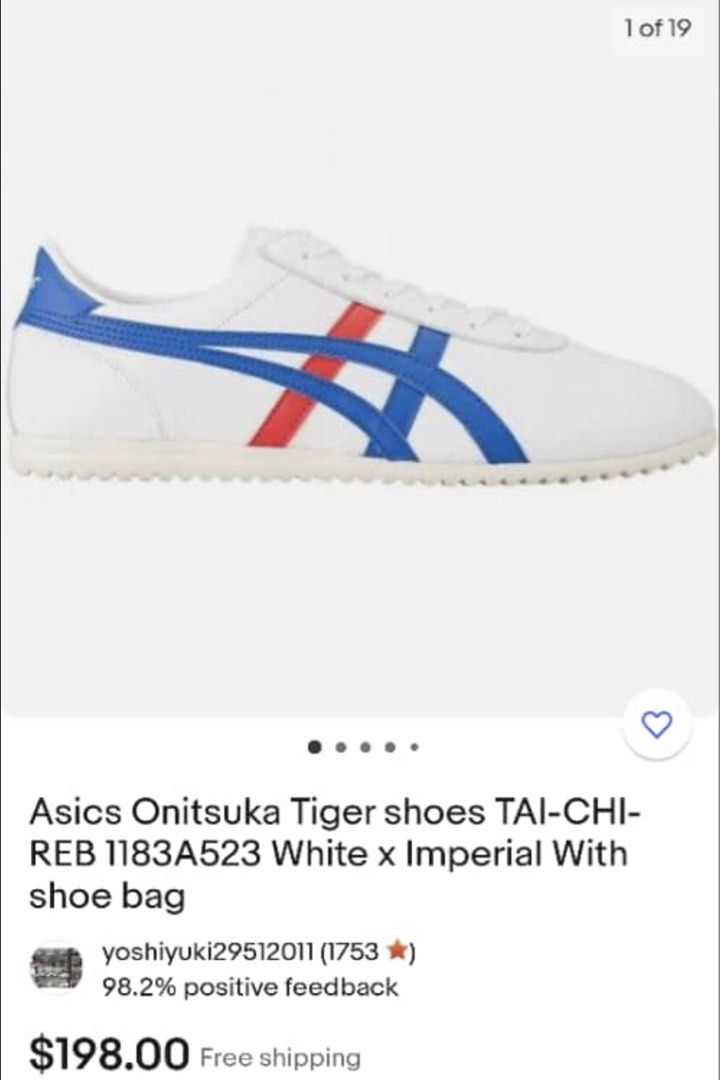Click the heart to add to watchlist
This screenshot has width=720, height=1080.
tap(657, 723)
